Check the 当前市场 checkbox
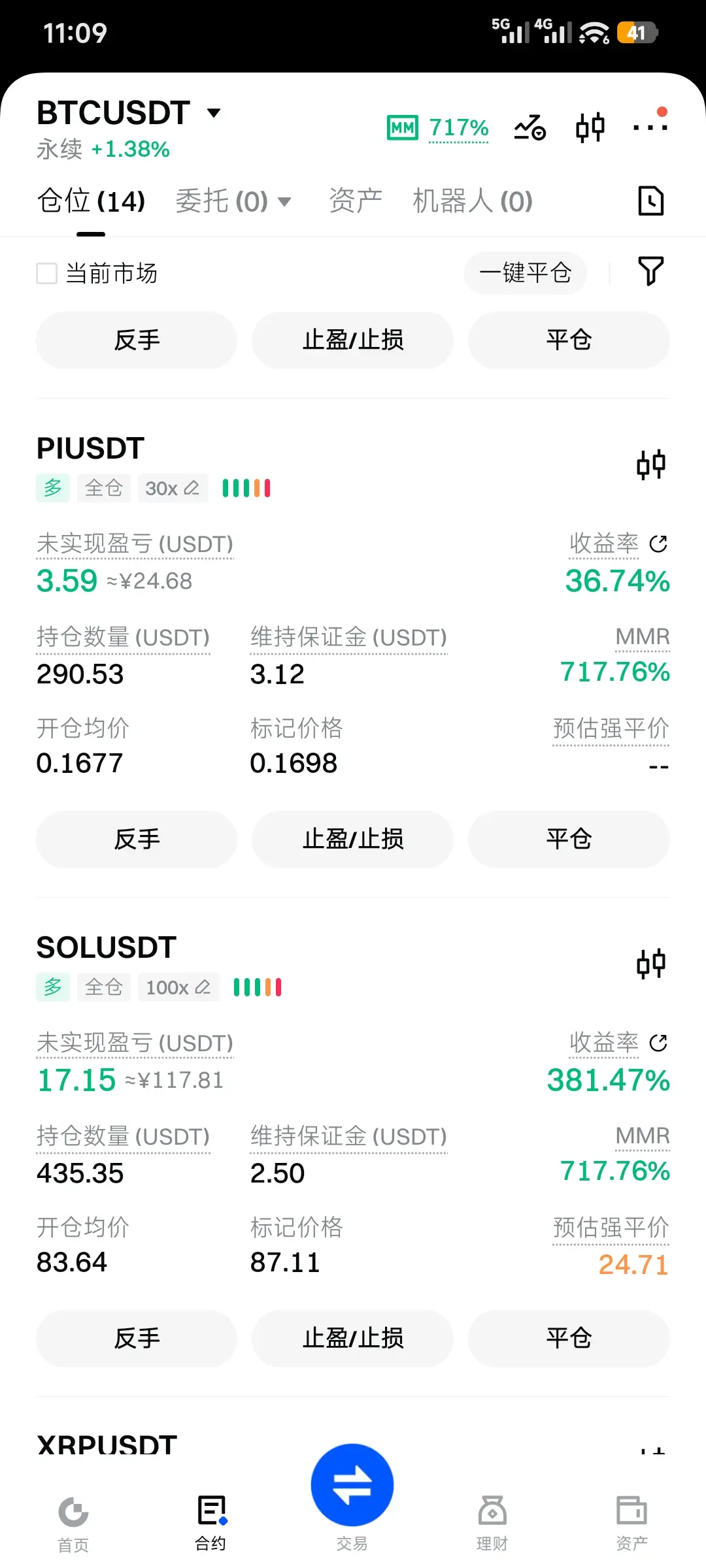The width and height of the screenshot is (706, 1568). (x=46, y=273)
